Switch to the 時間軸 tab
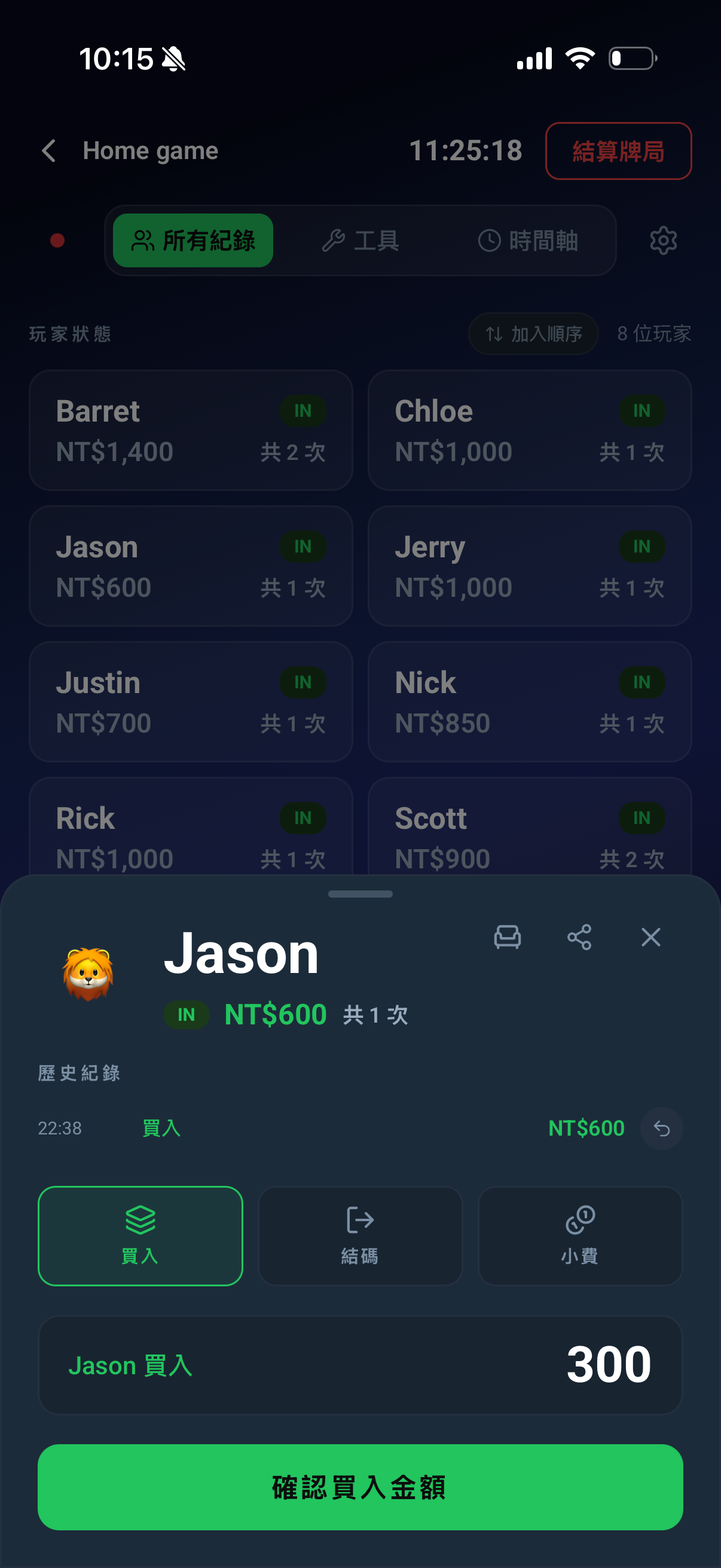Viewport: 721px width, 1568px height. pos(527,240)
